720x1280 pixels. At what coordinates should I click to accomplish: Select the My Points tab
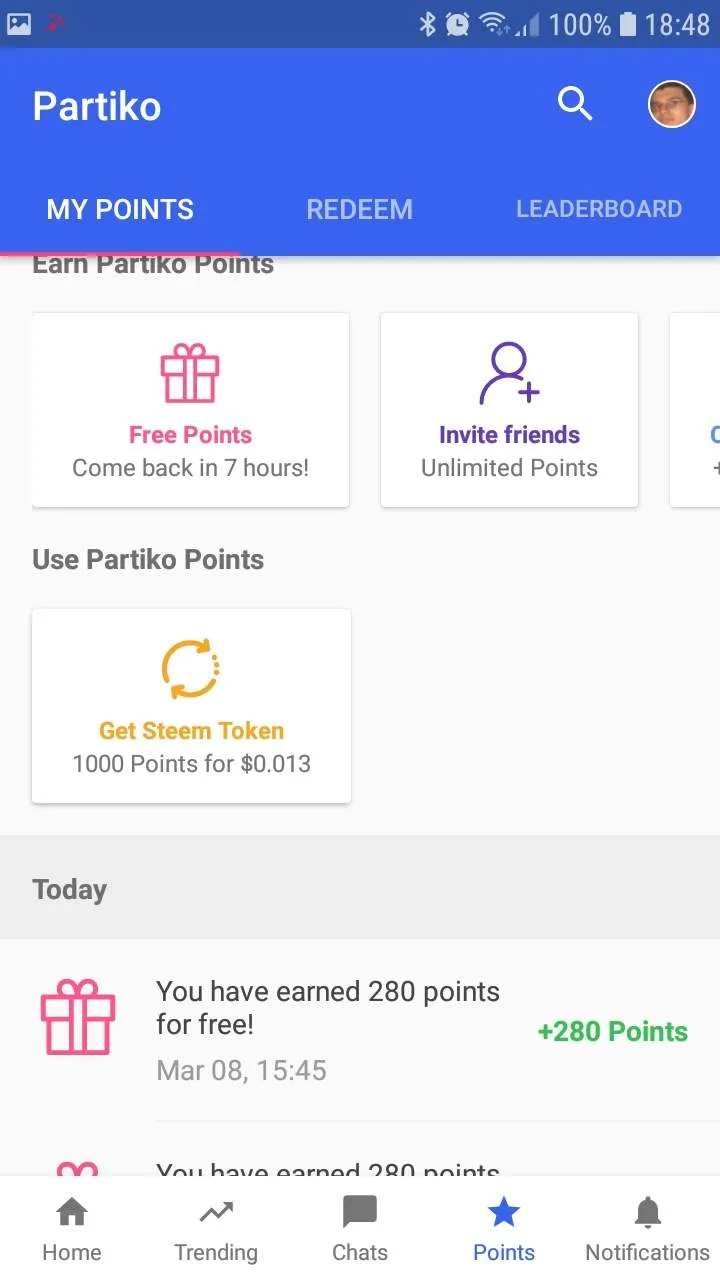point(120,209)
